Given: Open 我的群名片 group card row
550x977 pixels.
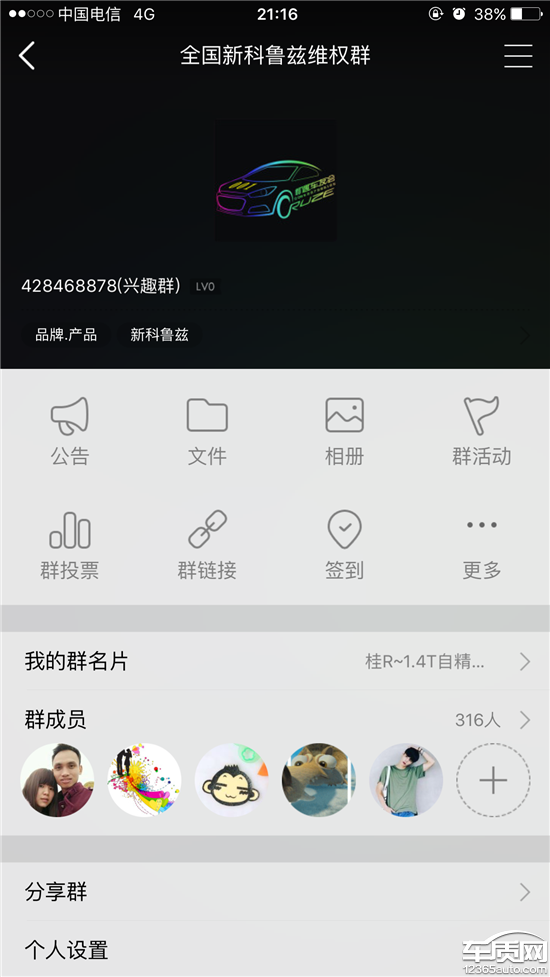Looking at the screenshot, I should [x=275, y=661].
